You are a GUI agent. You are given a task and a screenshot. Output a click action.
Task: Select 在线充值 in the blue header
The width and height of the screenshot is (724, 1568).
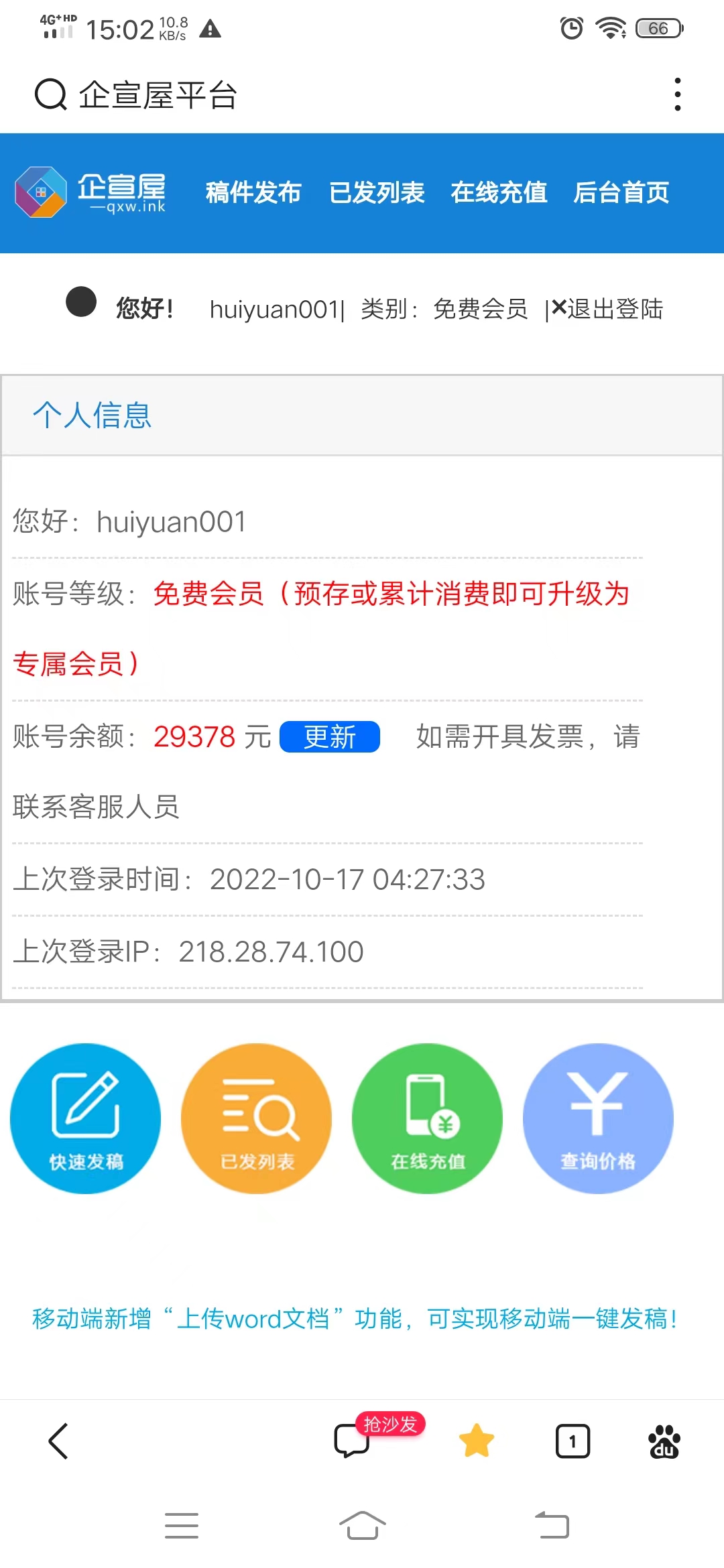click(x=499, y=192)
